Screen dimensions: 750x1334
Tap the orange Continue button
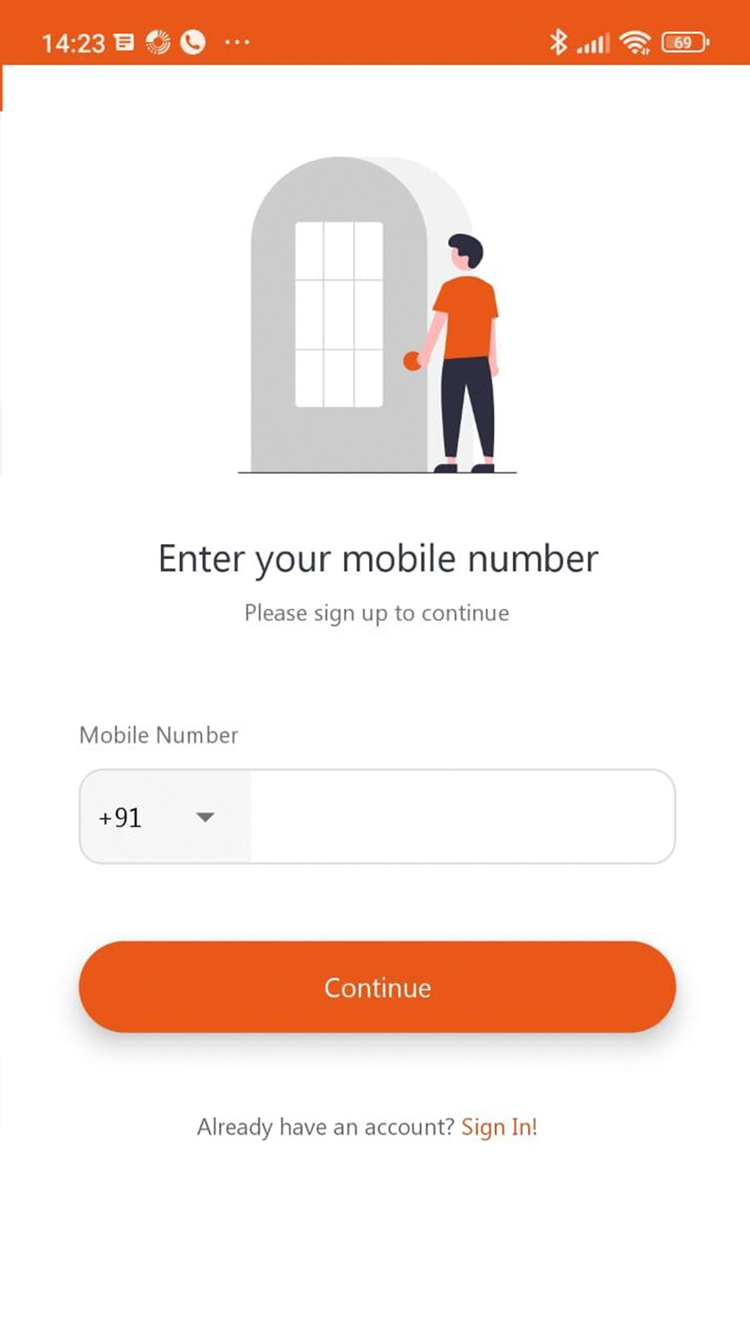(377, 987)
